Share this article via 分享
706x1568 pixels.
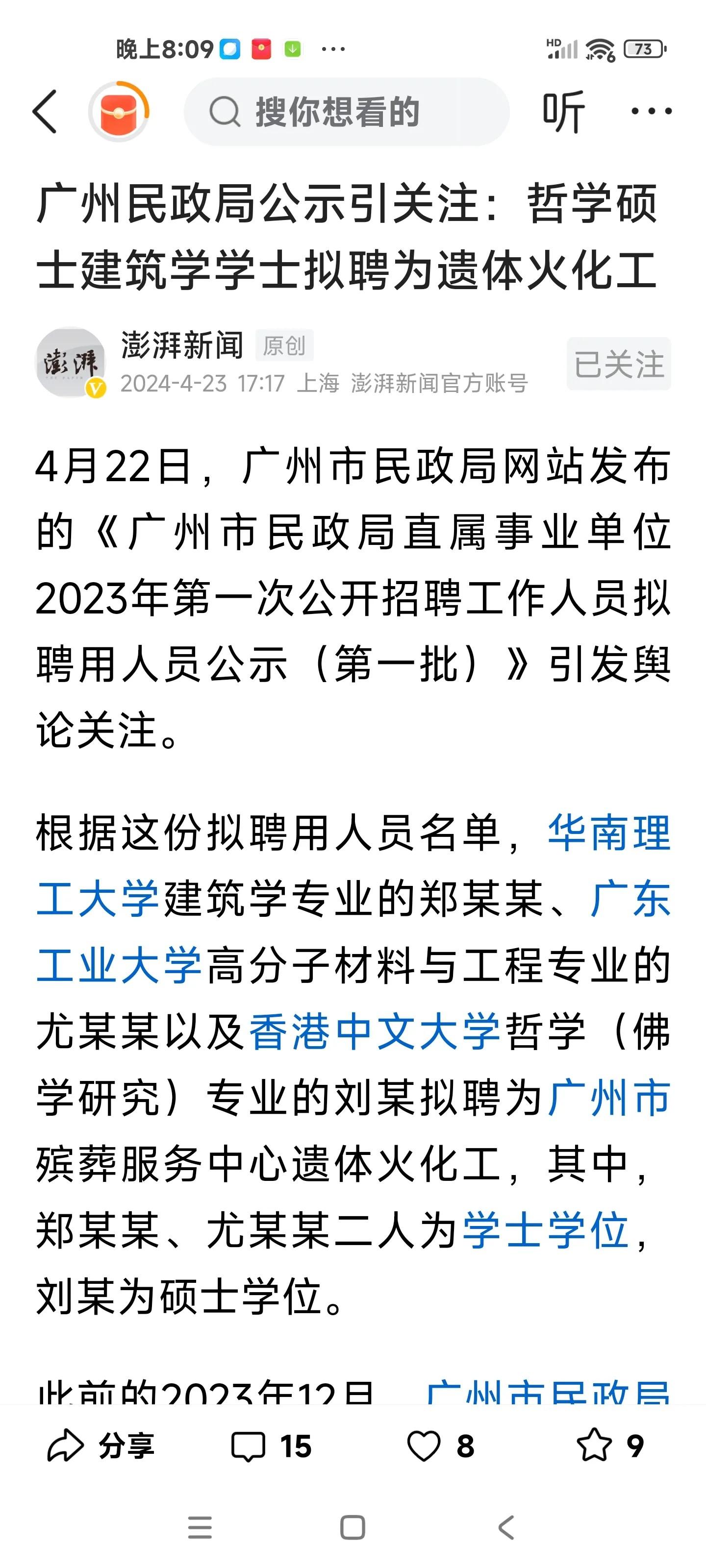click(101, 1445)
